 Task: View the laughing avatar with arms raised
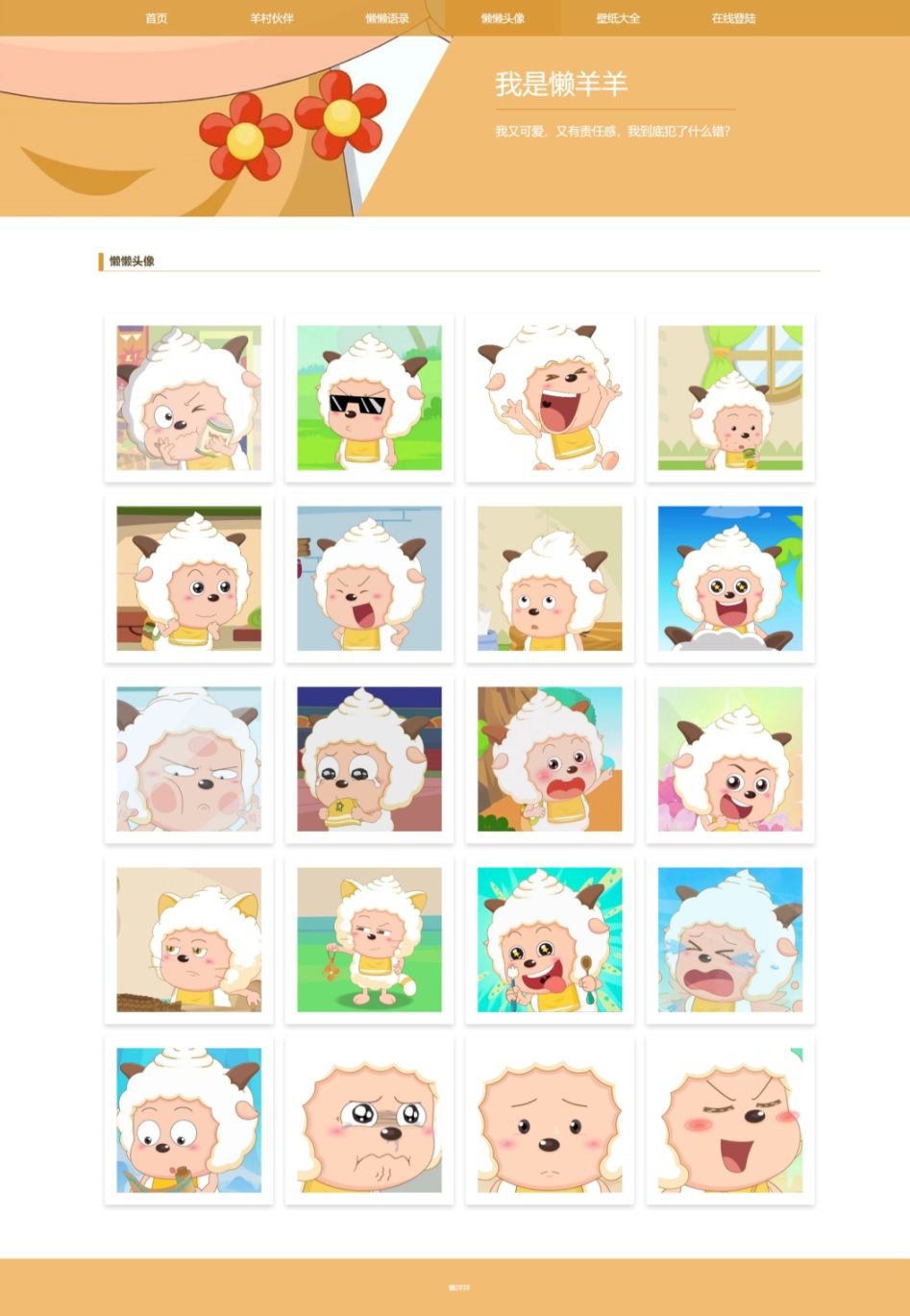click(x=550, y=398)
